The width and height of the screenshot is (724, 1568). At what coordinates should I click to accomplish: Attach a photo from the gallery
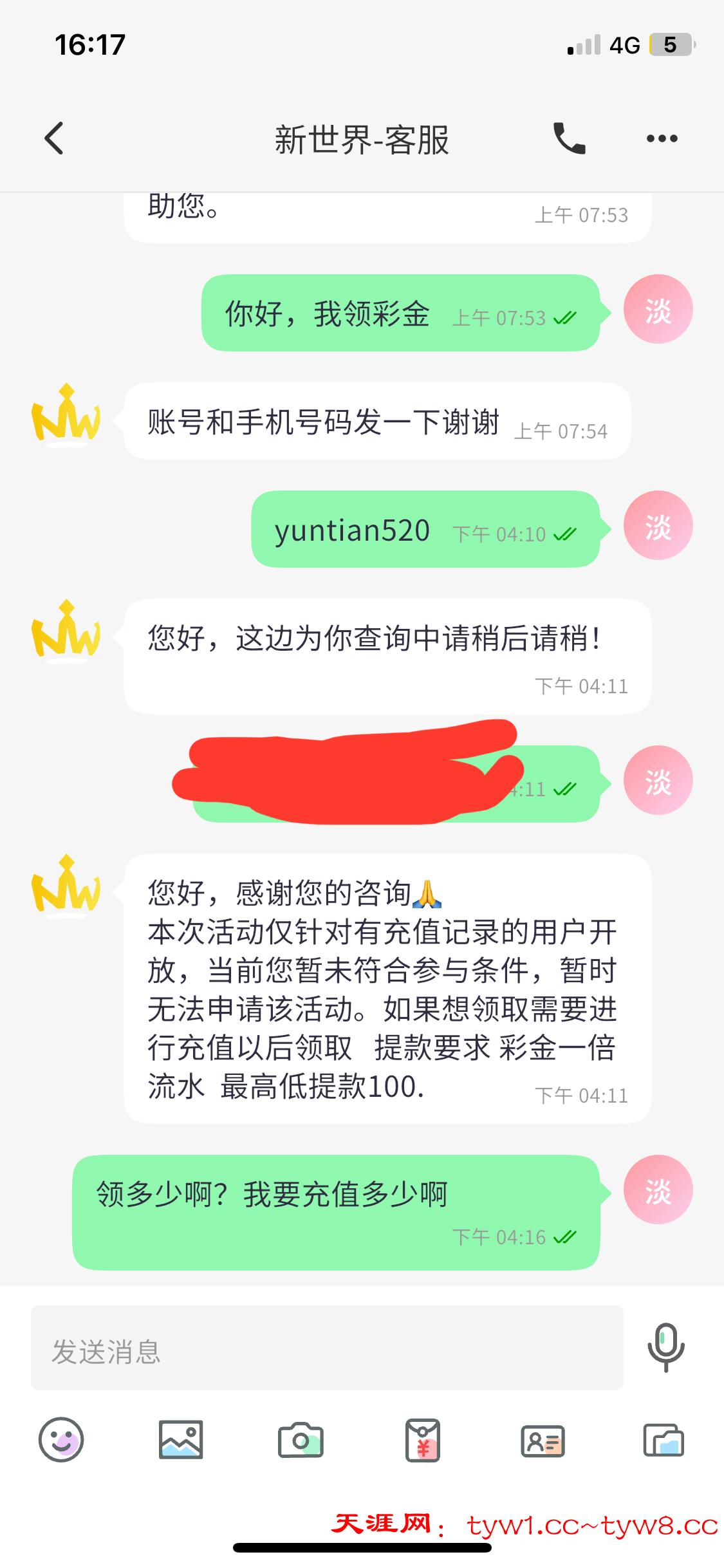pyautogui.click(x=181, y=1440)
